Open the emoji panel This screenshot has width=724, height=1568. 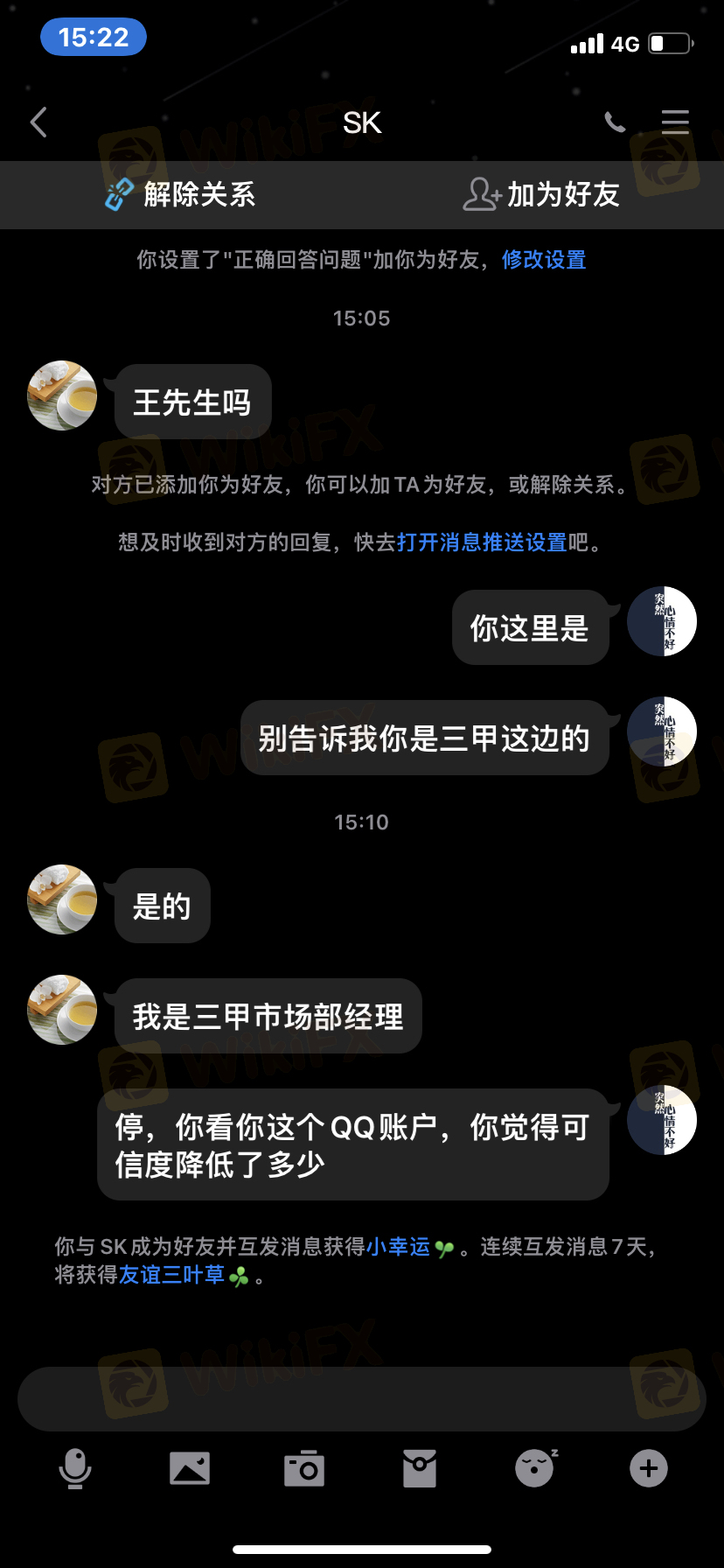click(535, 1468)
